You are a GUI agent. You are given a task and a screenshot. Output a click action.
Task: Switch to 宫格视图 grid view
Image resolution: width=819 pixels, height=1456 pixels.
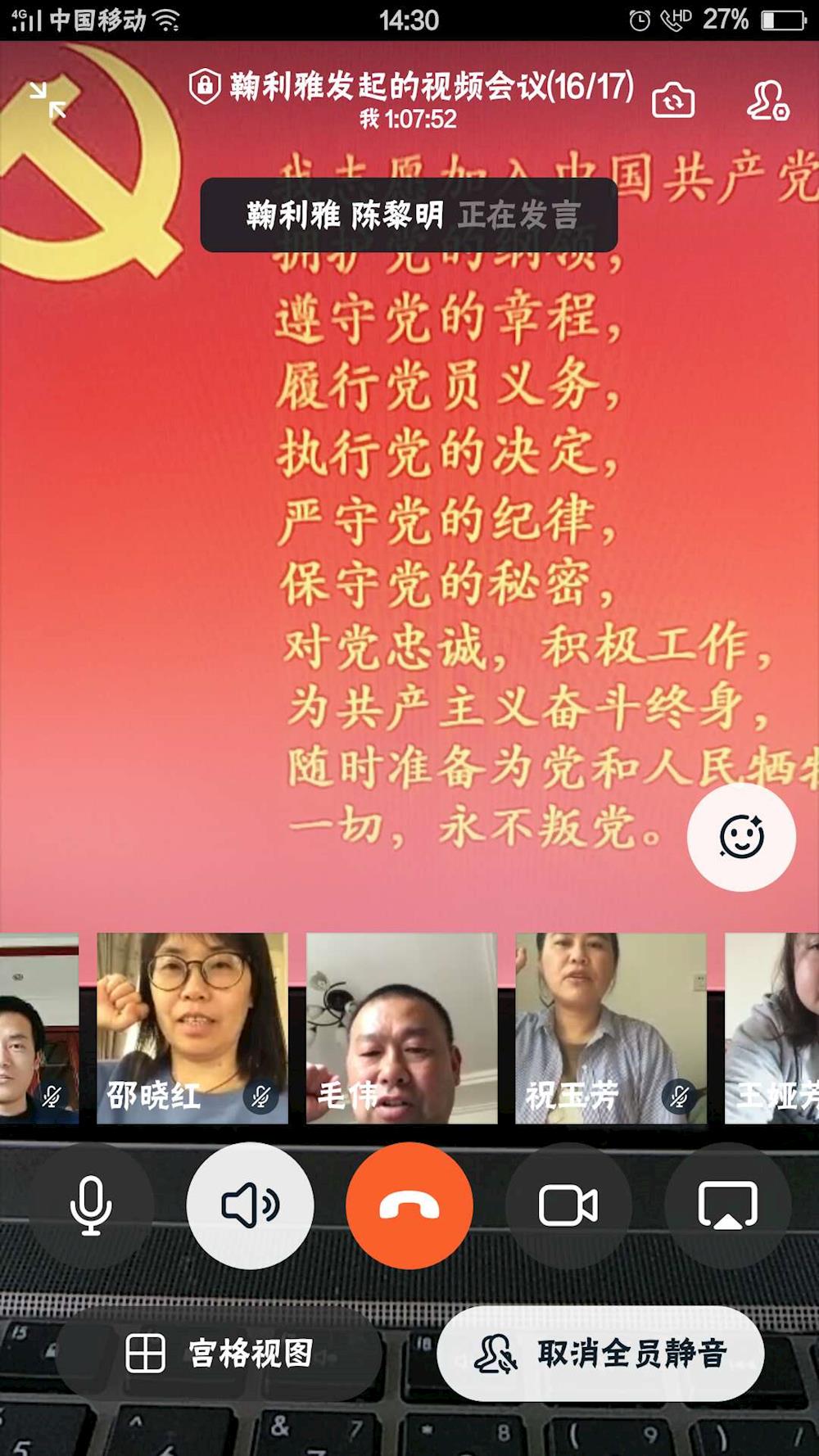219,1354
